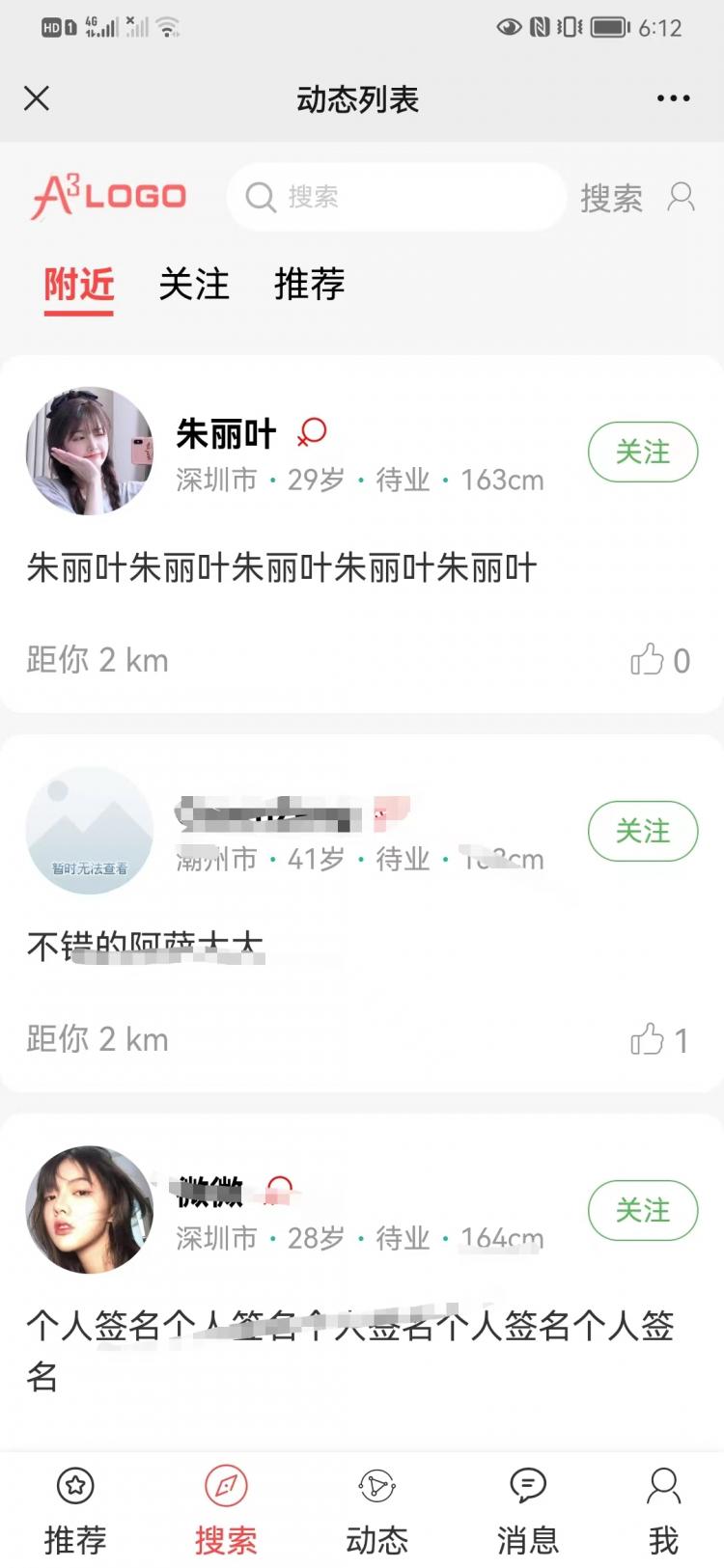724x1568 pixels.
Task: Switch to the 推荐 tab
Action: (x=310, y=285)
